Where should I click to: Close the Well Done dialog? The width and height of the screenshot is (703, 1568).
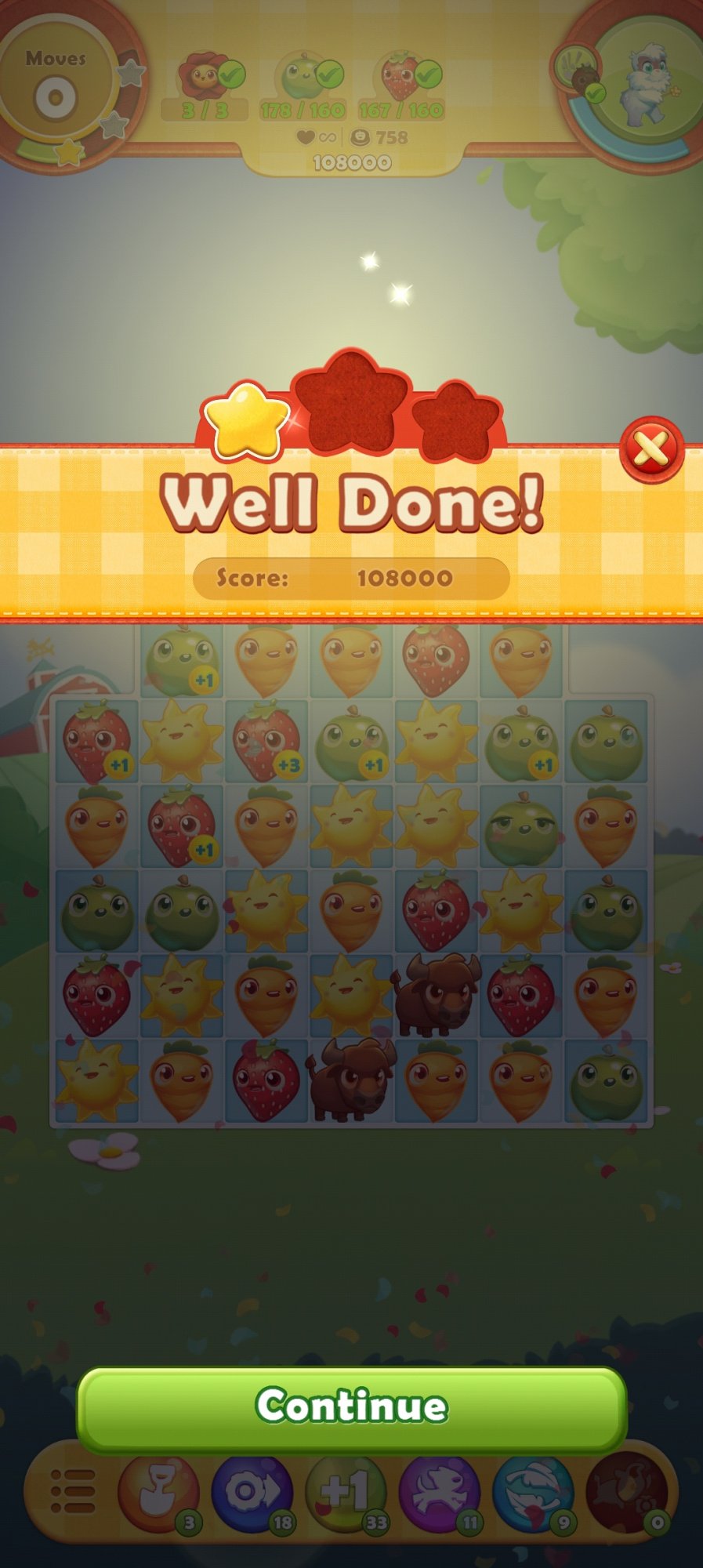651,449
